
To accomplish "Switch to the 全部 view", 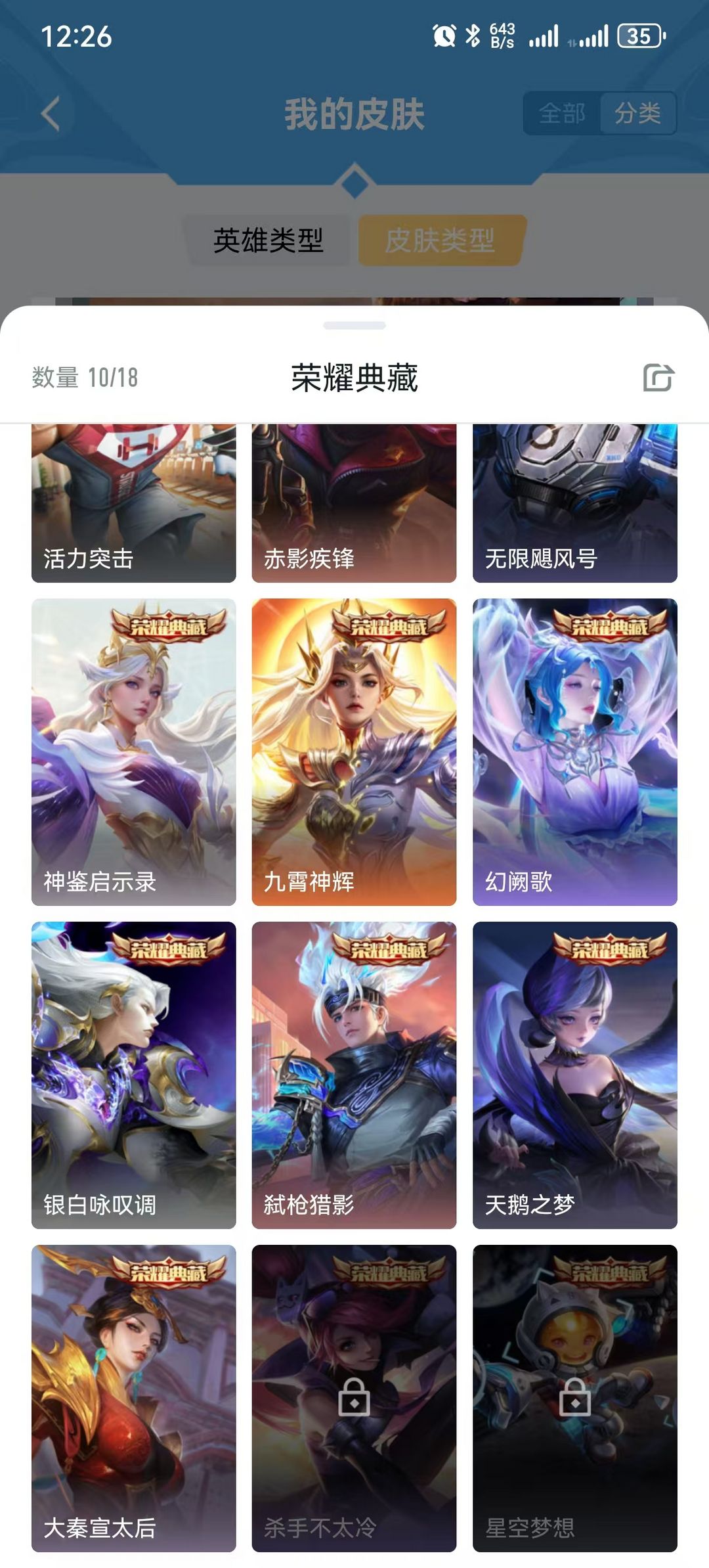I will pyautogui.click(x=562, y=113).
